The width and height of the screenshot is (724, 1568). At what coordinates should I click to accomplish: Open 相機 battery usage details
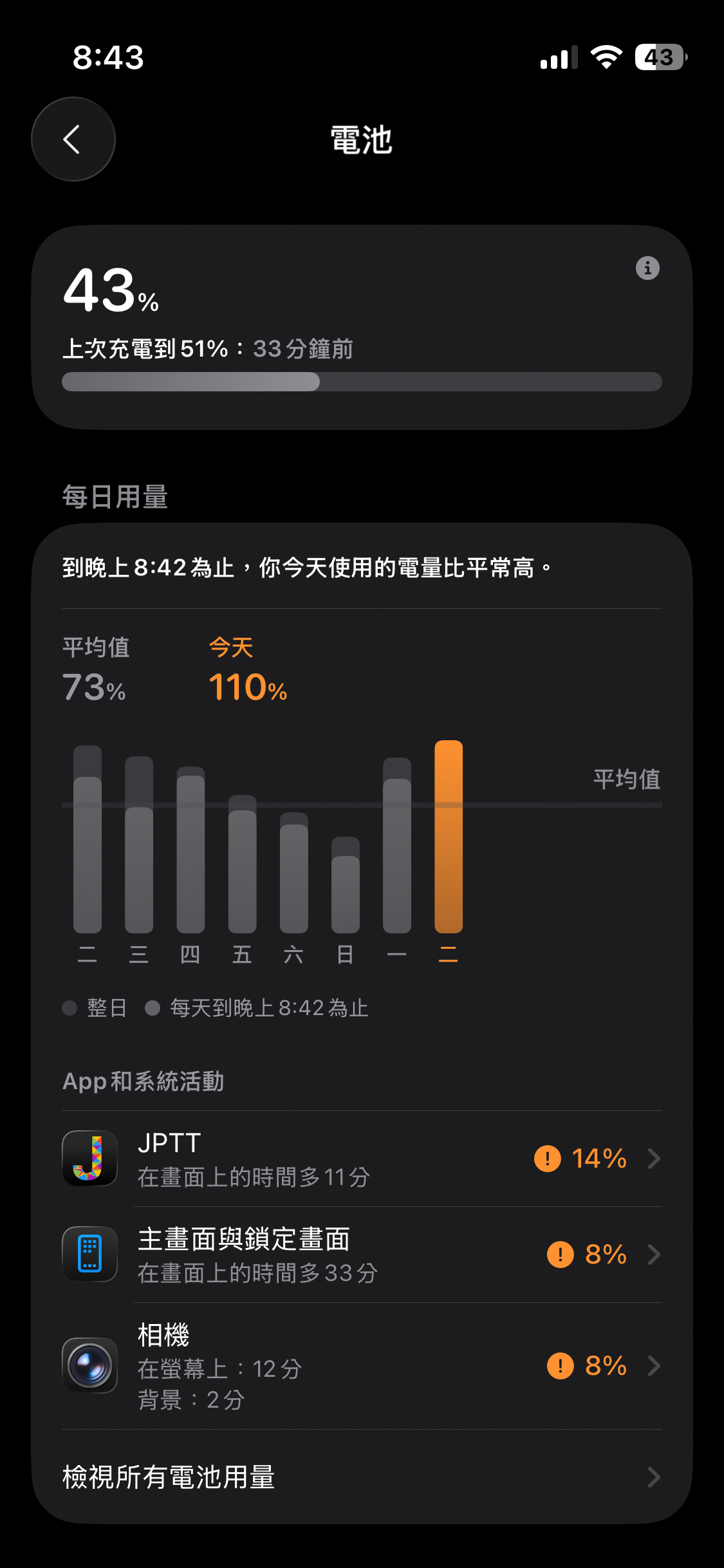point(362,1366)
